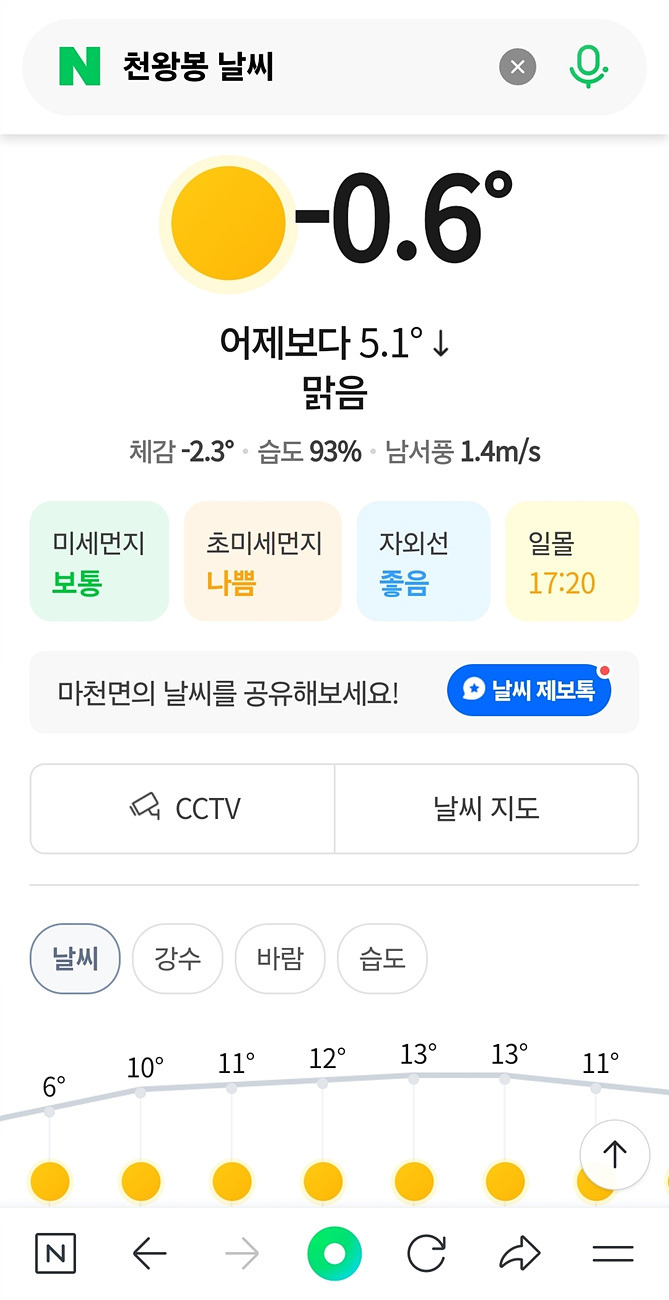Clear the search query text
Viewport: 669px width, 1300px height.
517,68
